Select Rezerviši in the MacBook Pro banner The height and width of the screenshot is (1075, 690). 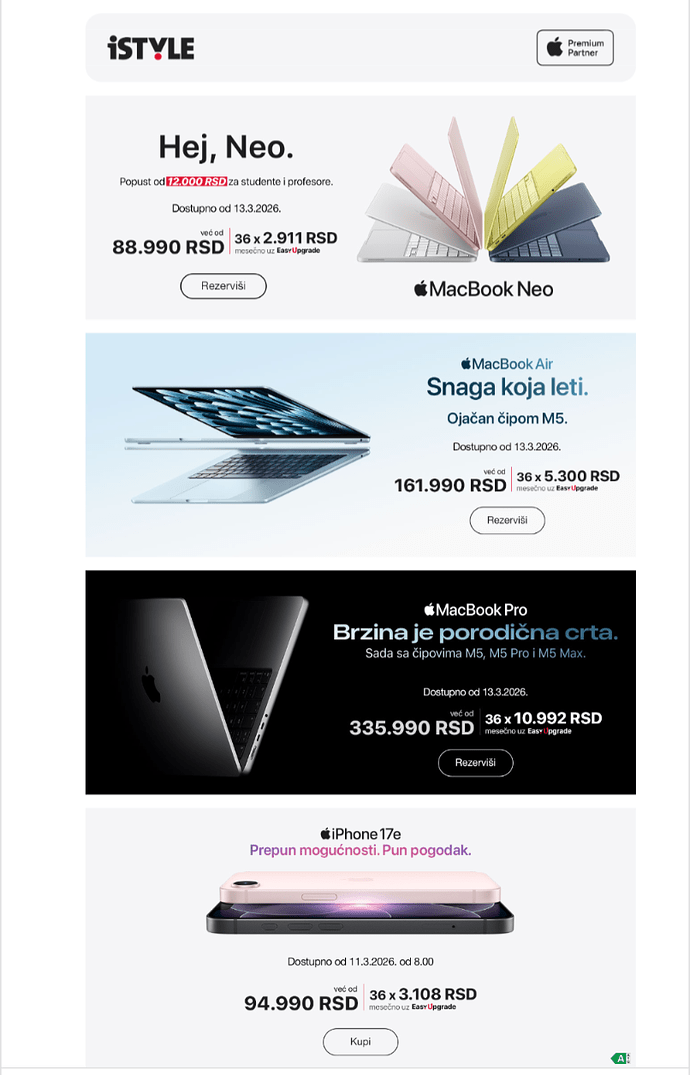475,763
